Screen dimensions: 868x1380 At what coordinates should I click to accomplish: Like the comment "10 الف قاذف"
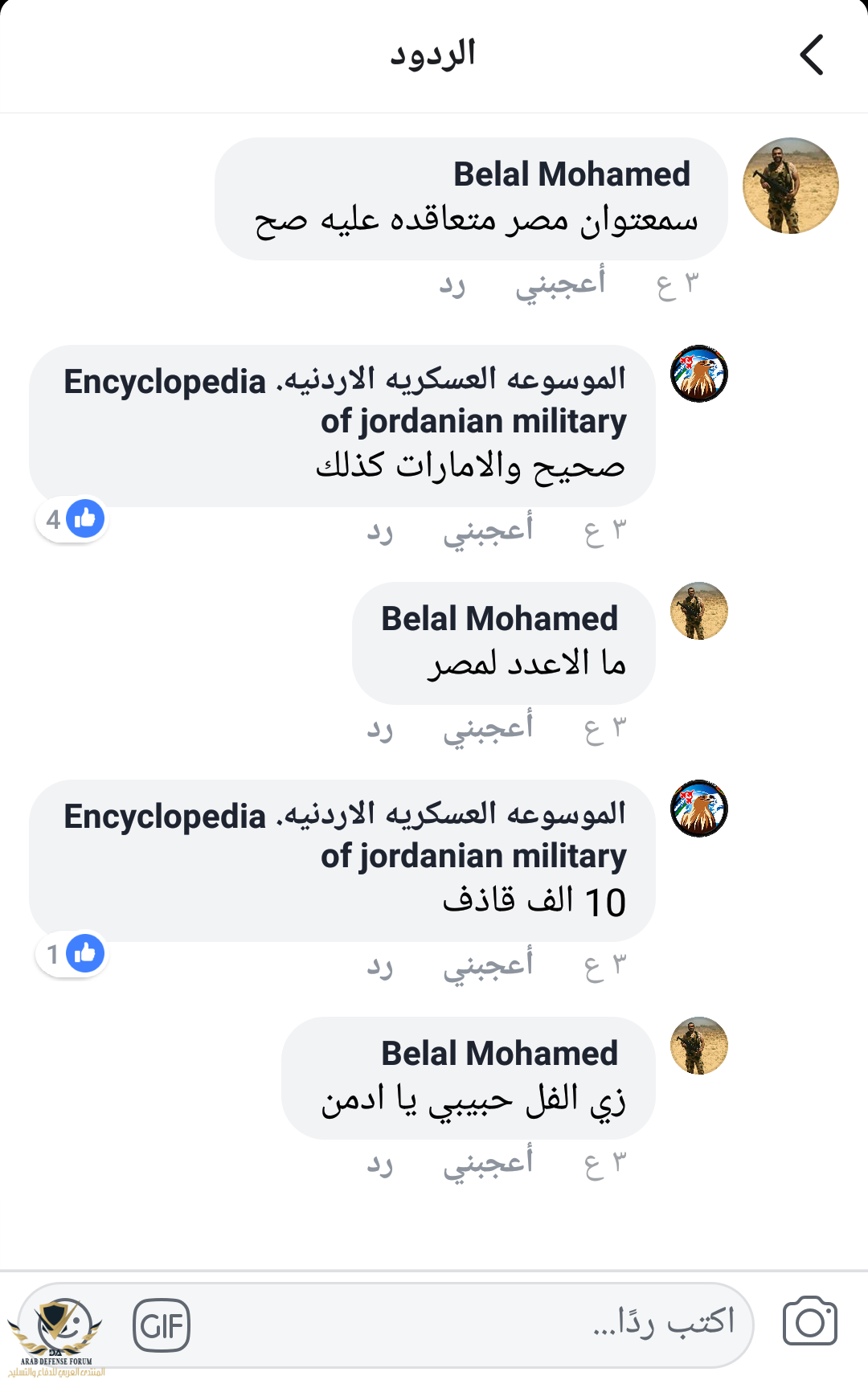(488, 965)
